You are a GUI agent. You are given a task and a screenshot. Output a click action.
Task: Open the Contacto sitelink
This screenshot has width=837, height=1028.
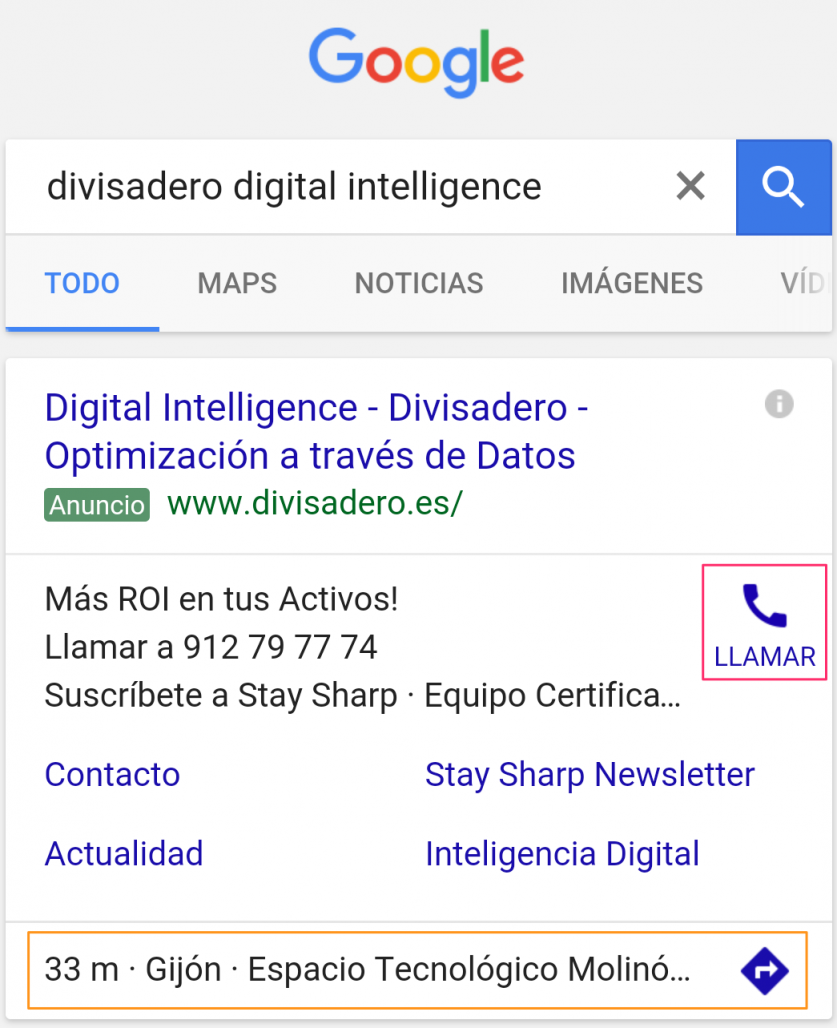(x=113, y=774)
